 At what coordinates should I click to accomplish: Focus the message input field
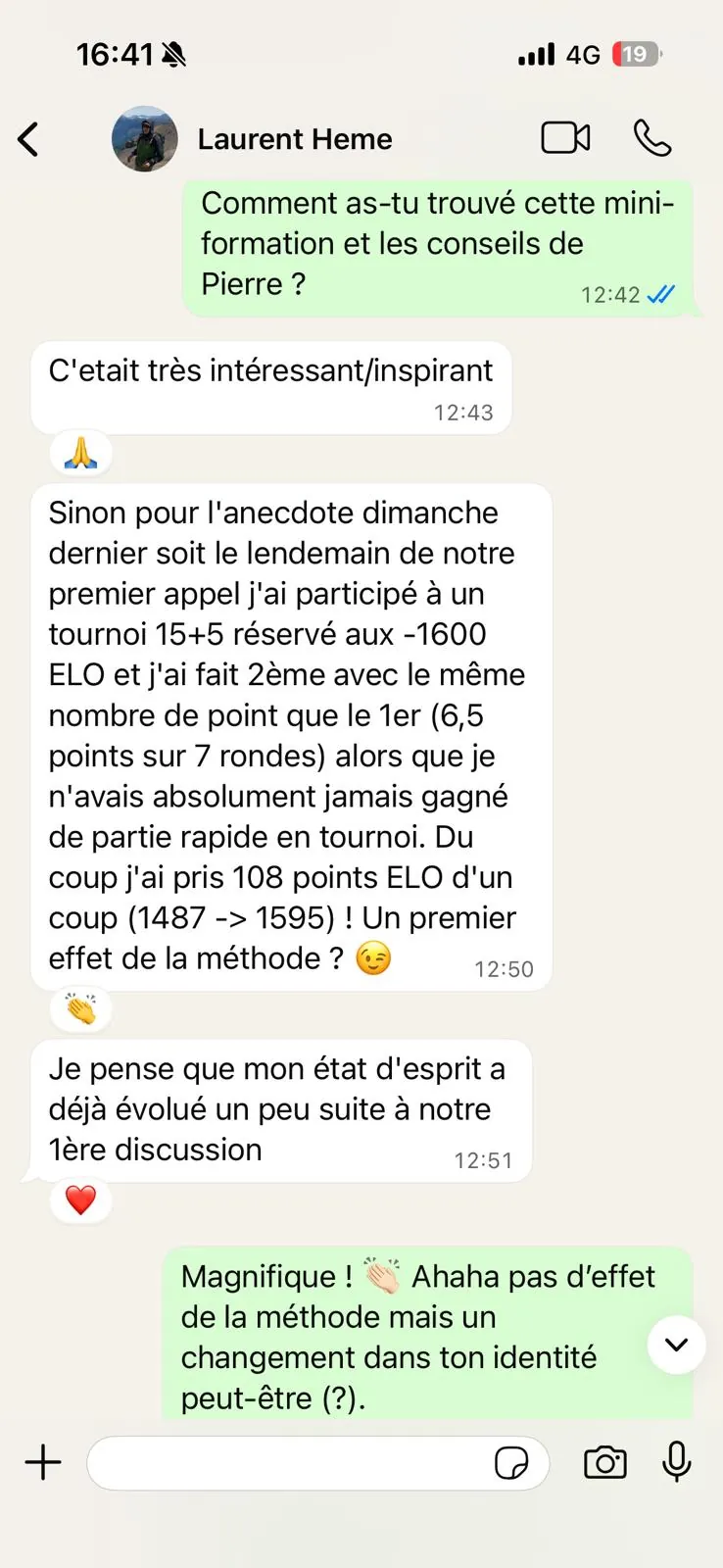point(289,1463)
